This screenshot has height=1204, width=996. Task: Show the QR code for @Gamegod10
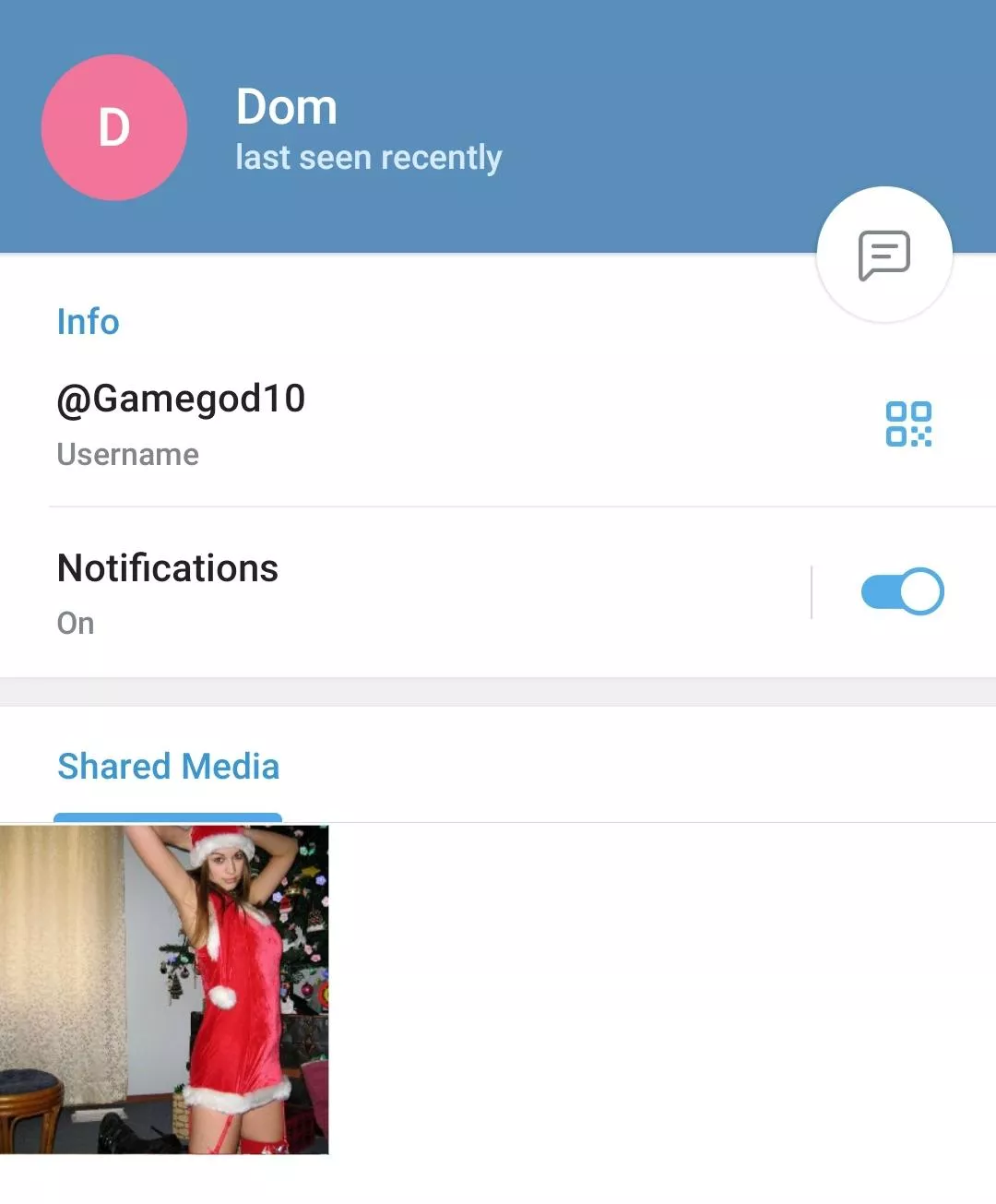click(908, 424)
